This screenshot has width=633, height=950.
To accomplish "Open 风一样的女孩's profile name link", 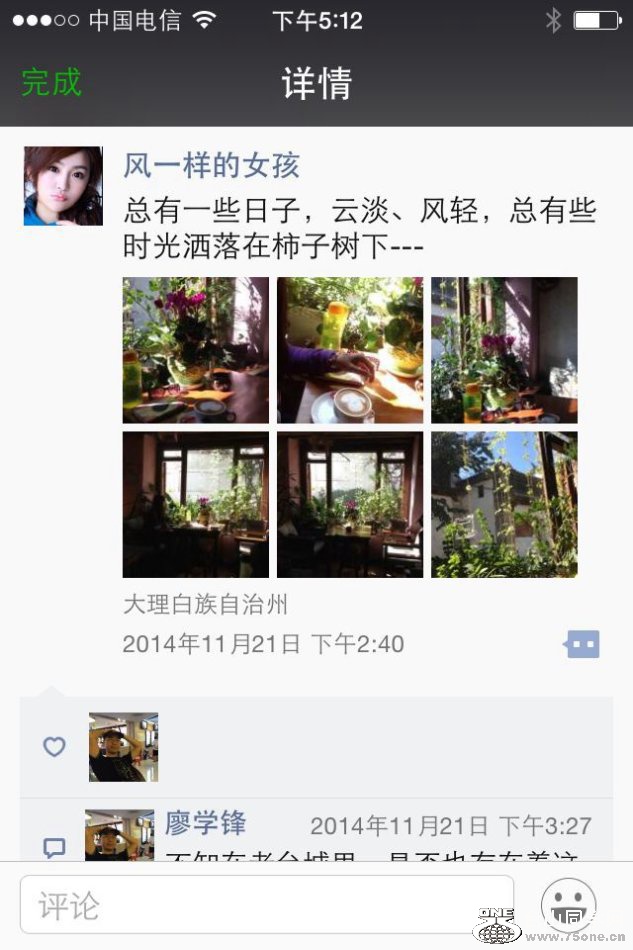I will (211, 165).
